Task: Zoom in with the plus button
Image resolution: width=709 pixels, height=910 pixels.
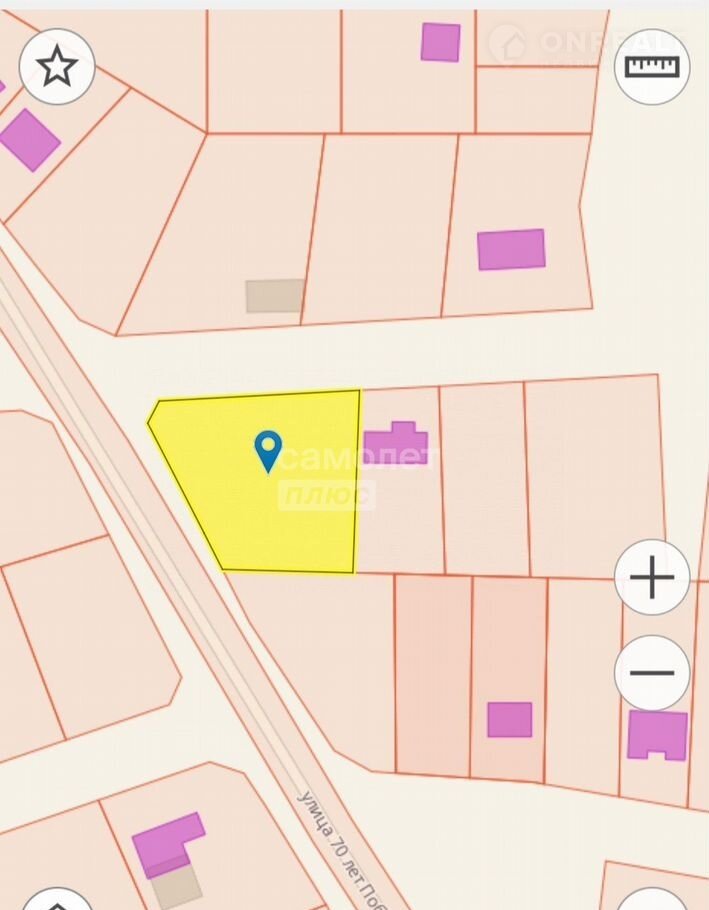Action: click(x=652, y=577)
